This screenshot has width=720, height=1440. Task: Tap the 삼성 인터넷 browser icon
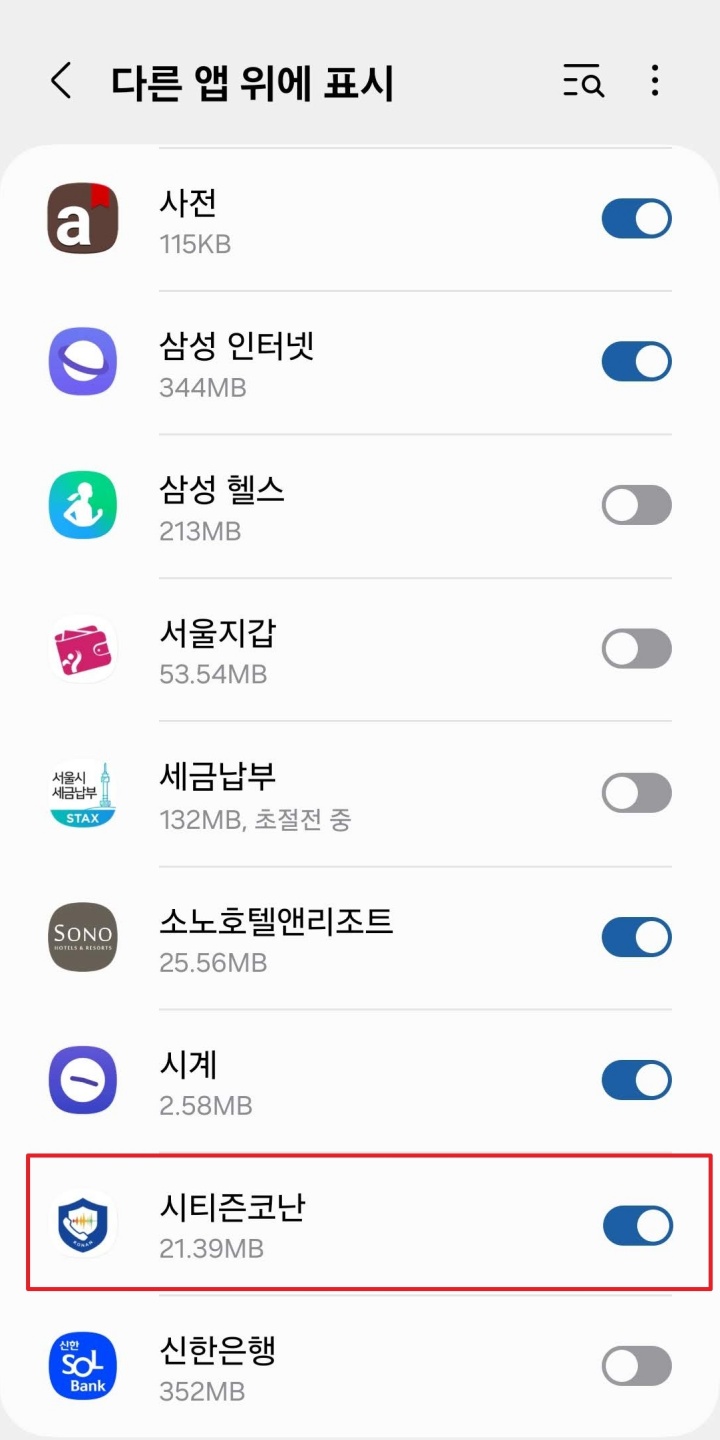pos(83,361)
